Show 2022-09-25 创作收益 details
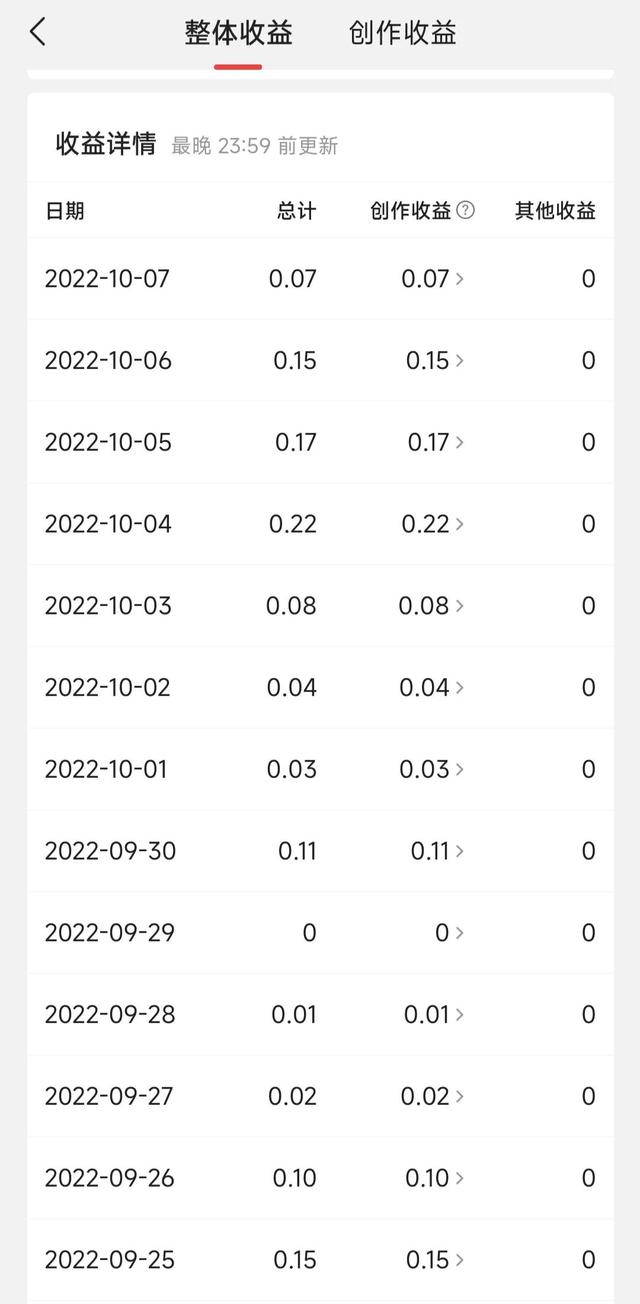Image resolution: width=640 pixels, height=1304 pixels. [x=434, y=1260]
